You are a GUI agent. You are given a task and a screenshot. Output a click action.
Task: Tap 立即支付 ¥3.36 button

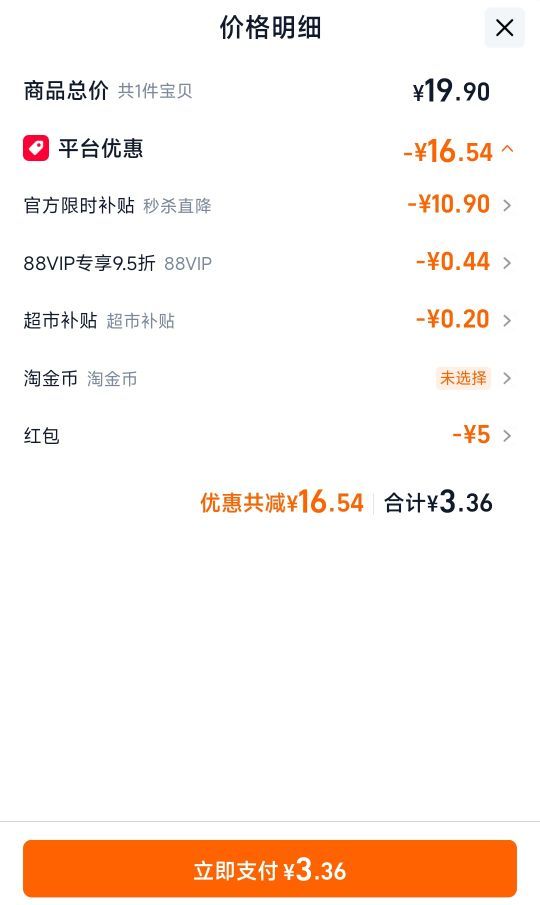(x=269, y=869)
